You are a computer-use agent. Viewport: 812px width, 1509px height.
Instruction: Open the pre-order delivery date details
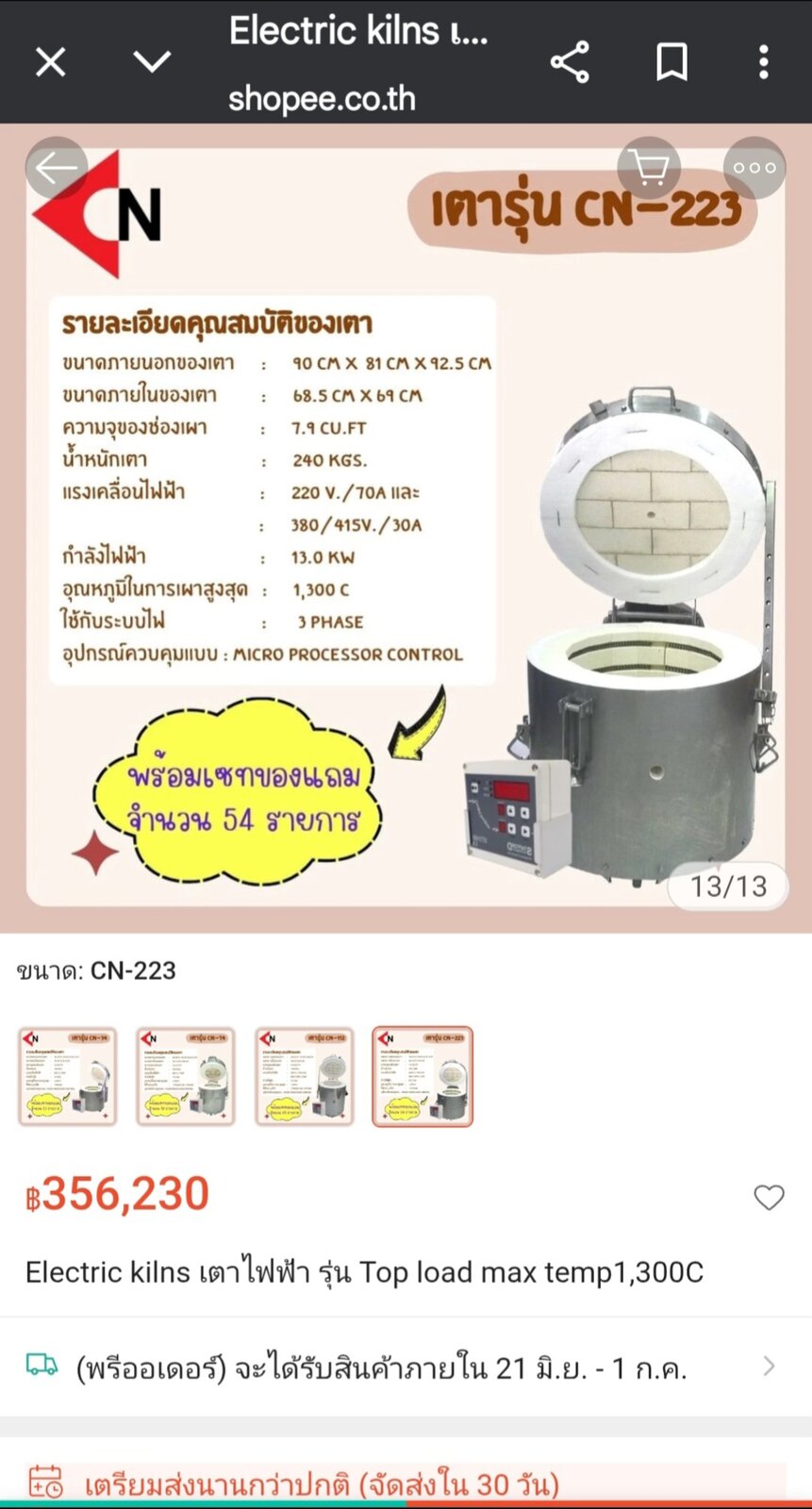pos(406,1367)
